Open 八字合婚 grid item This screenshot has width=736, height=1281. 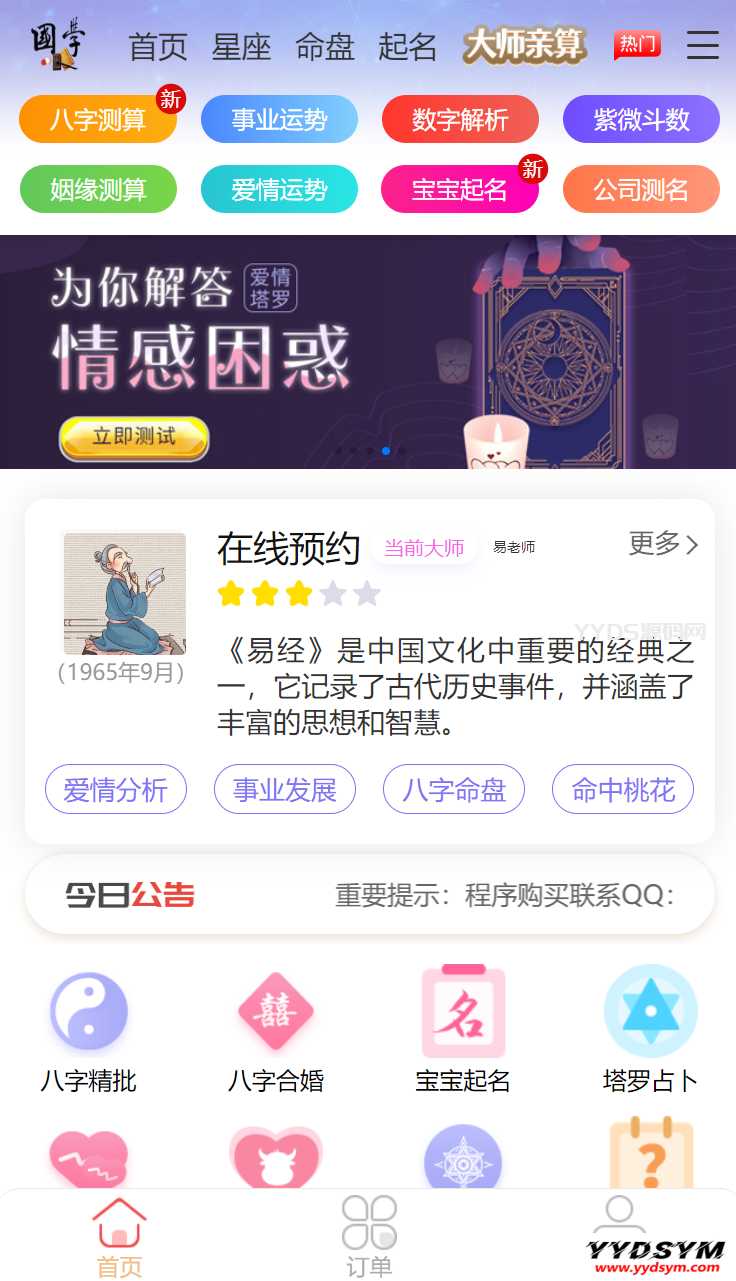[276, 1030]
